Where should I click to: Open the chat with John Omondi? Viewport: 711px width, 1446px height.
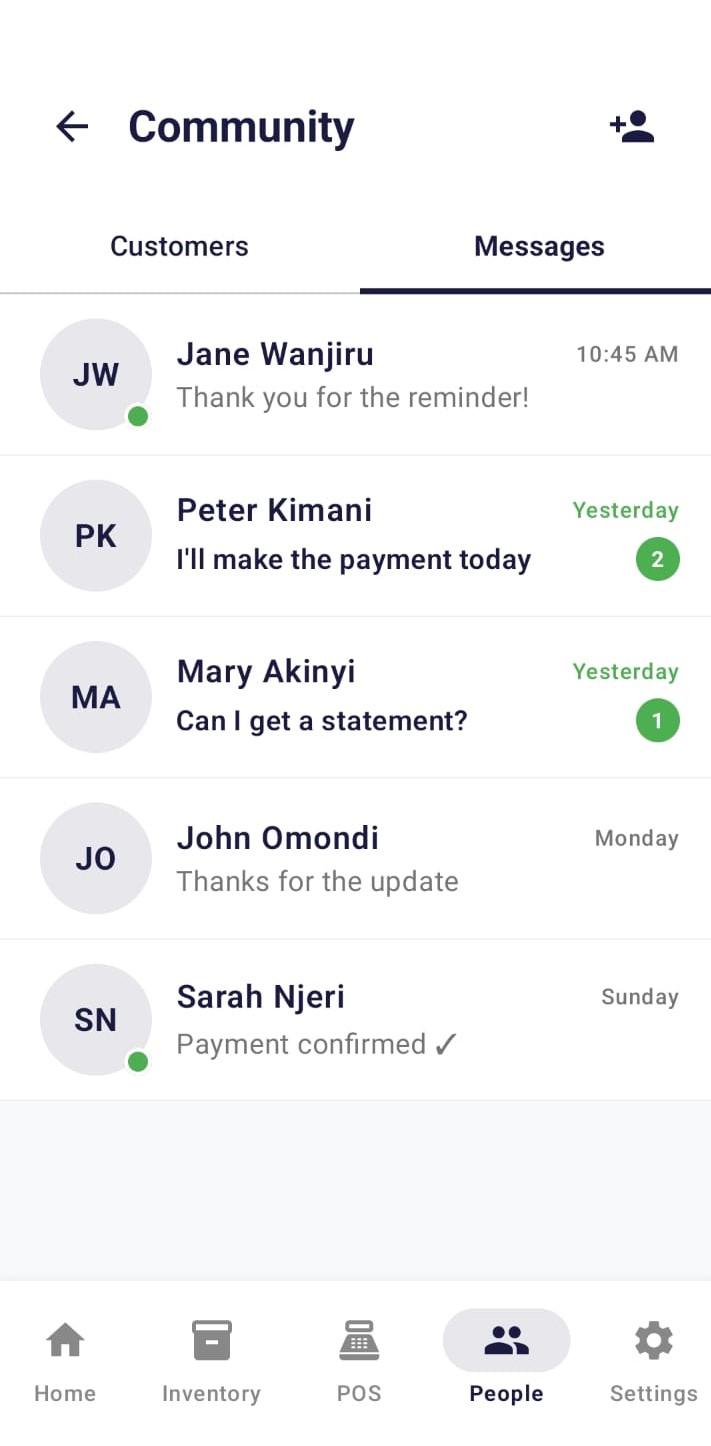point(355,859)
